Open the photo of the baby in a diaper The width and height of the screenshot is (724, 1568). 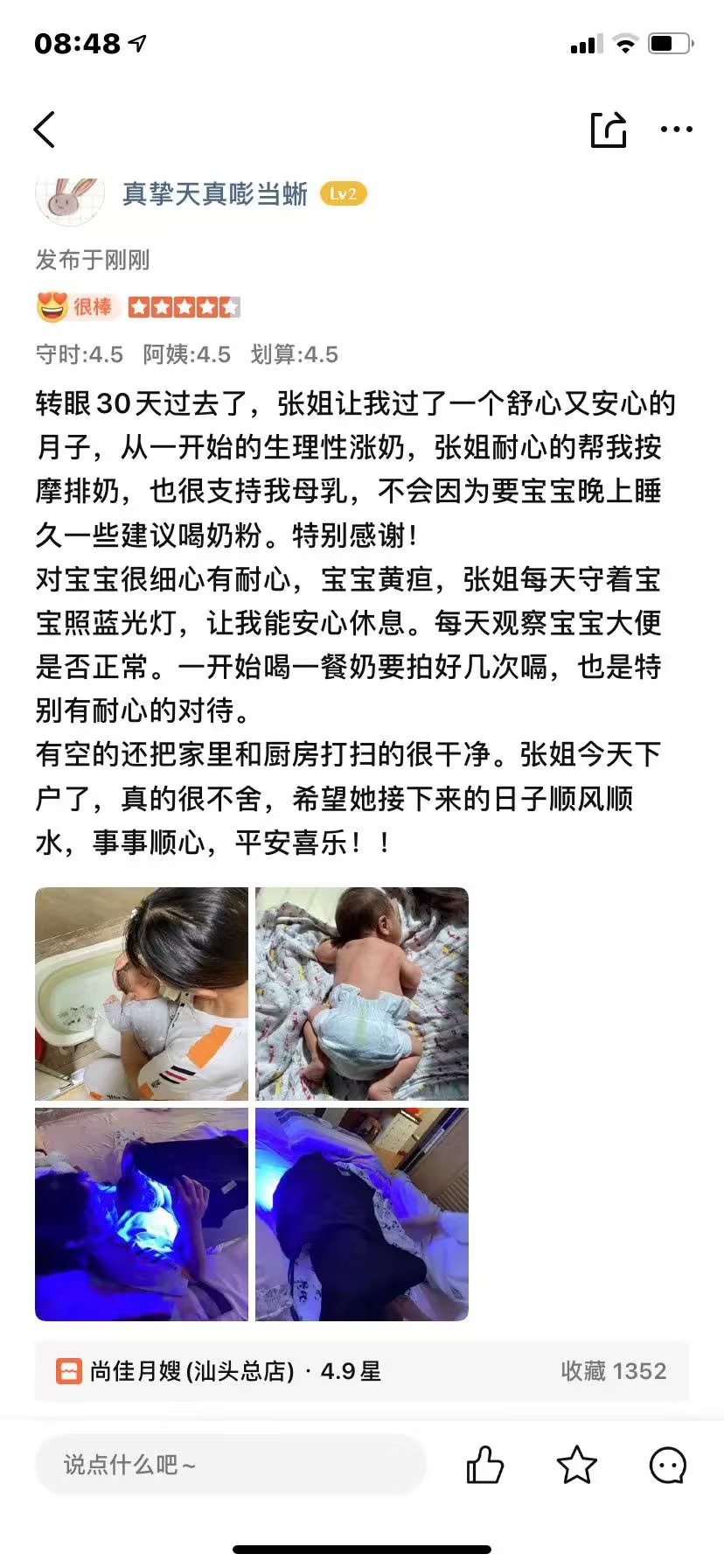362,994
